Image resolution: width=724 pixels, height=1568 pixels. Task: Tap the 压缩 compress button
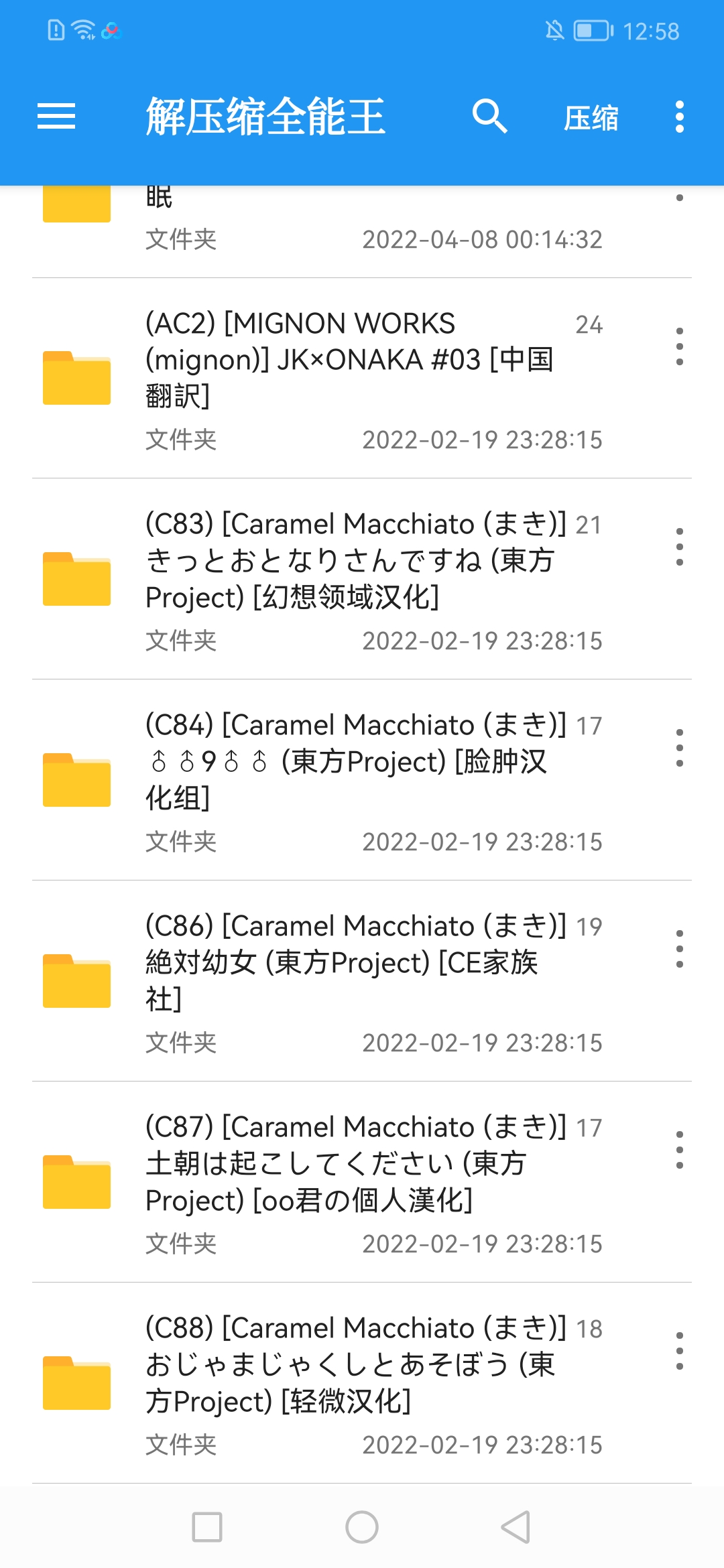click(591, 118)
